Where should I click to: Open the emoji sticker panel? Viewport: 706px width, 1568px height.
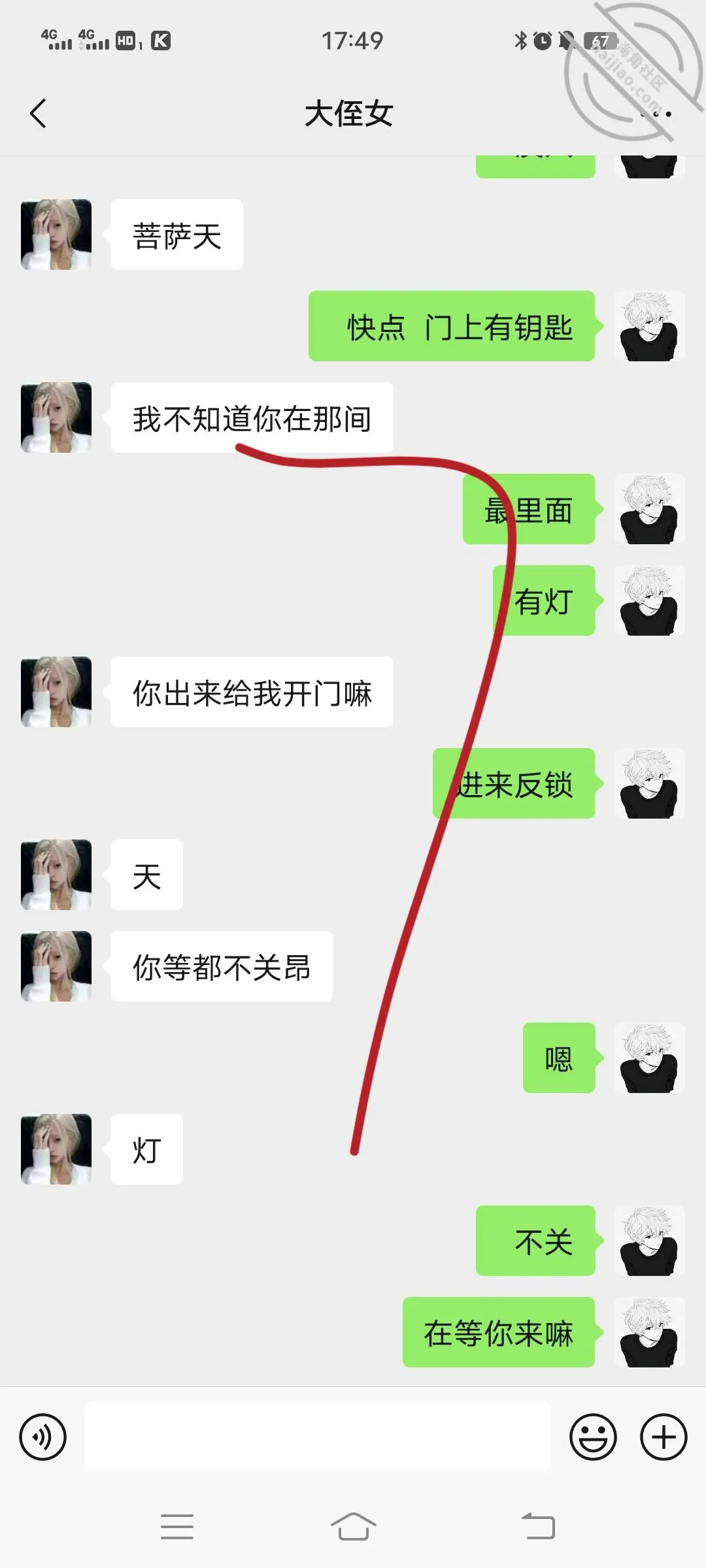pos(593,1437)
